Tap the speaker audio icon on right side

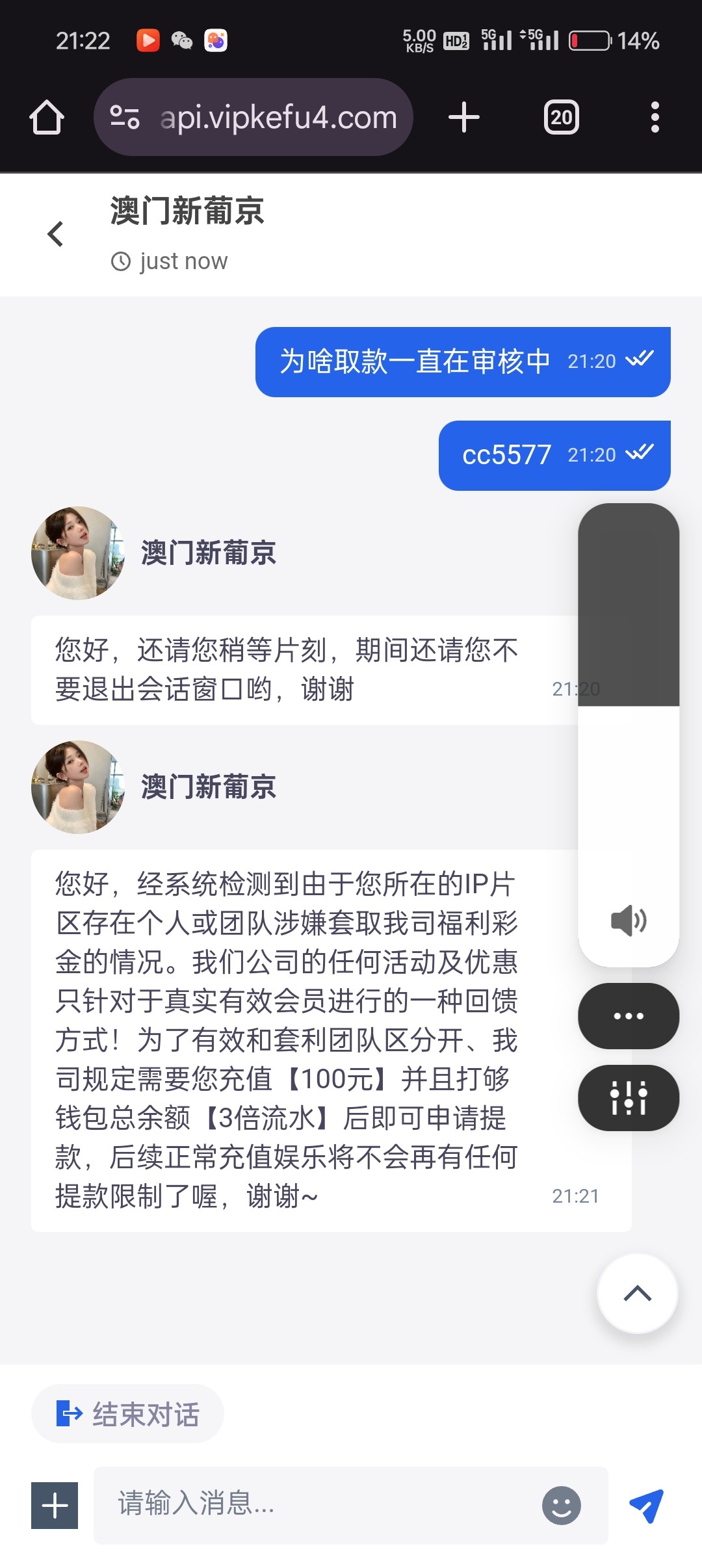coord(628,919)
